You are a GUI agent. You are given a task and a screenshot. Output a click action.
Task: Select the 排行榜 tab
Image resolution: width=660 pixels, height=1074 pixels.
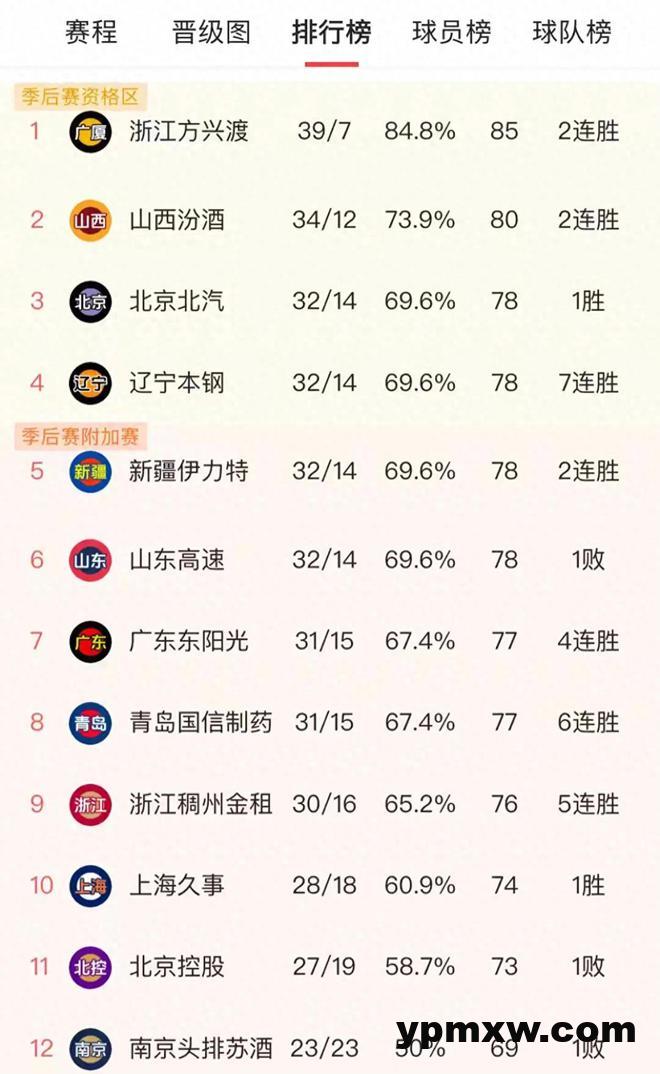(x=331, y=32)
